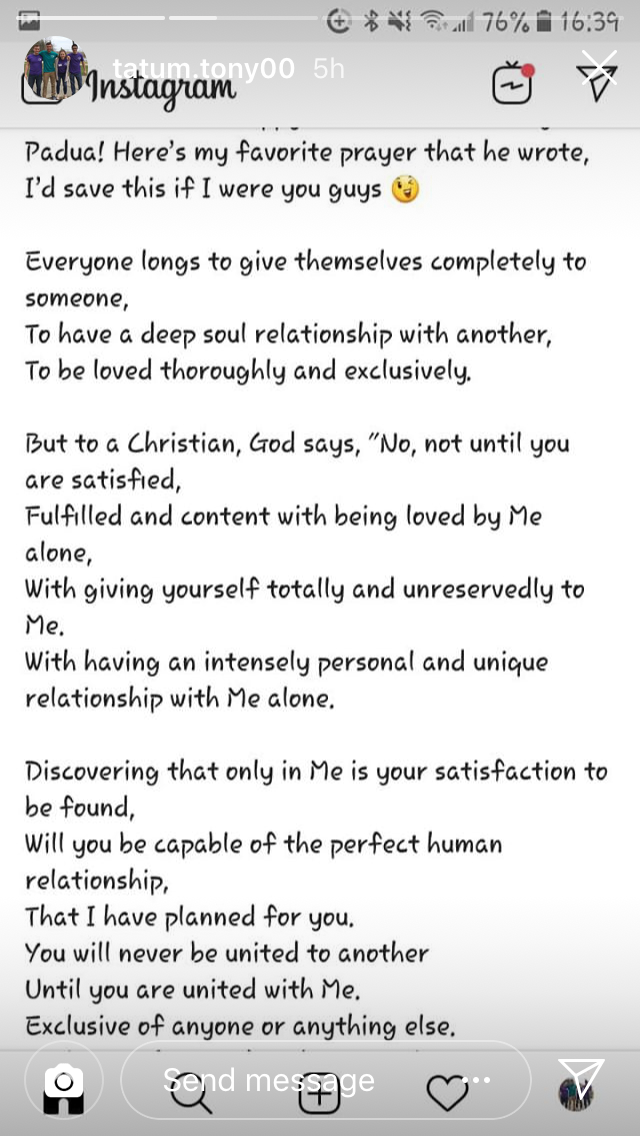Close the story viewer
Viewport: 640px width, 1136px height.
598,68
